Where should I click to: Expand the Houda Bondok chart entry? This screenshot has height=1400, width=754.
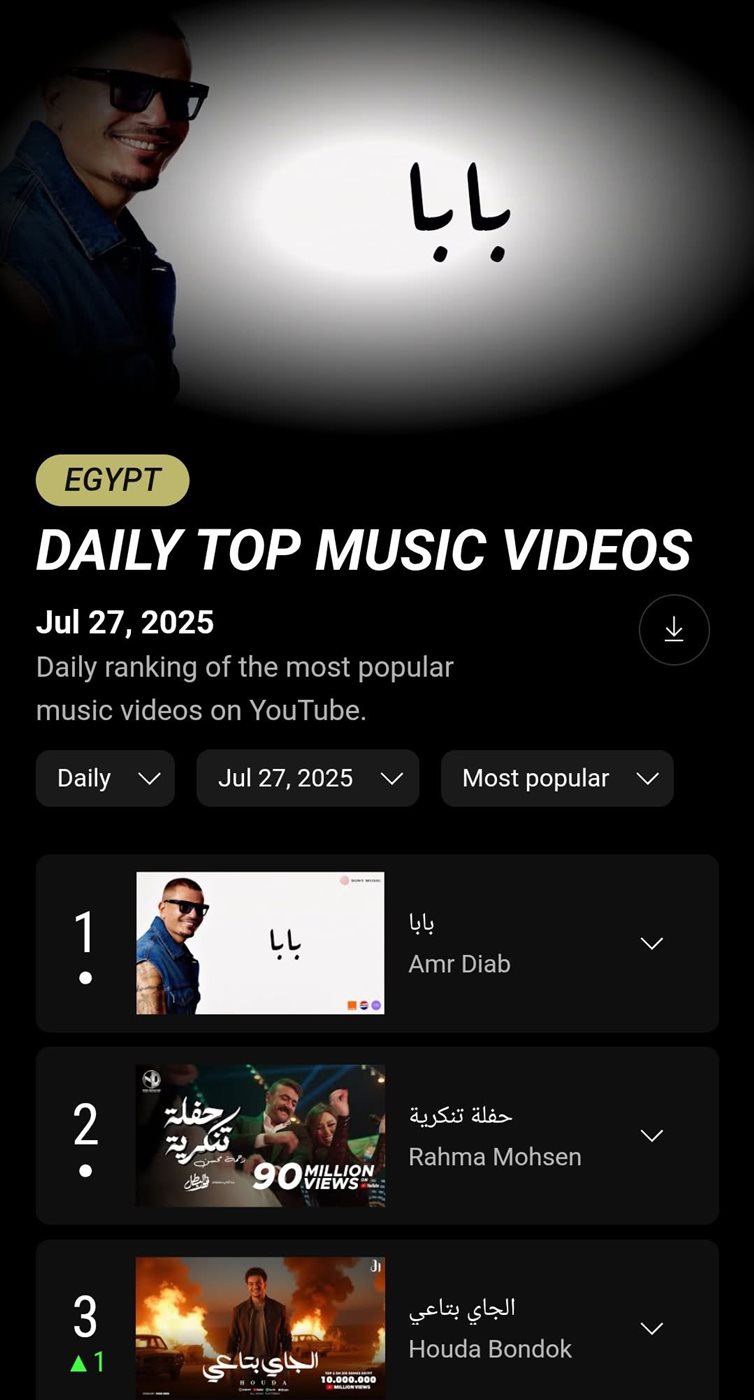click(652, 1328)
